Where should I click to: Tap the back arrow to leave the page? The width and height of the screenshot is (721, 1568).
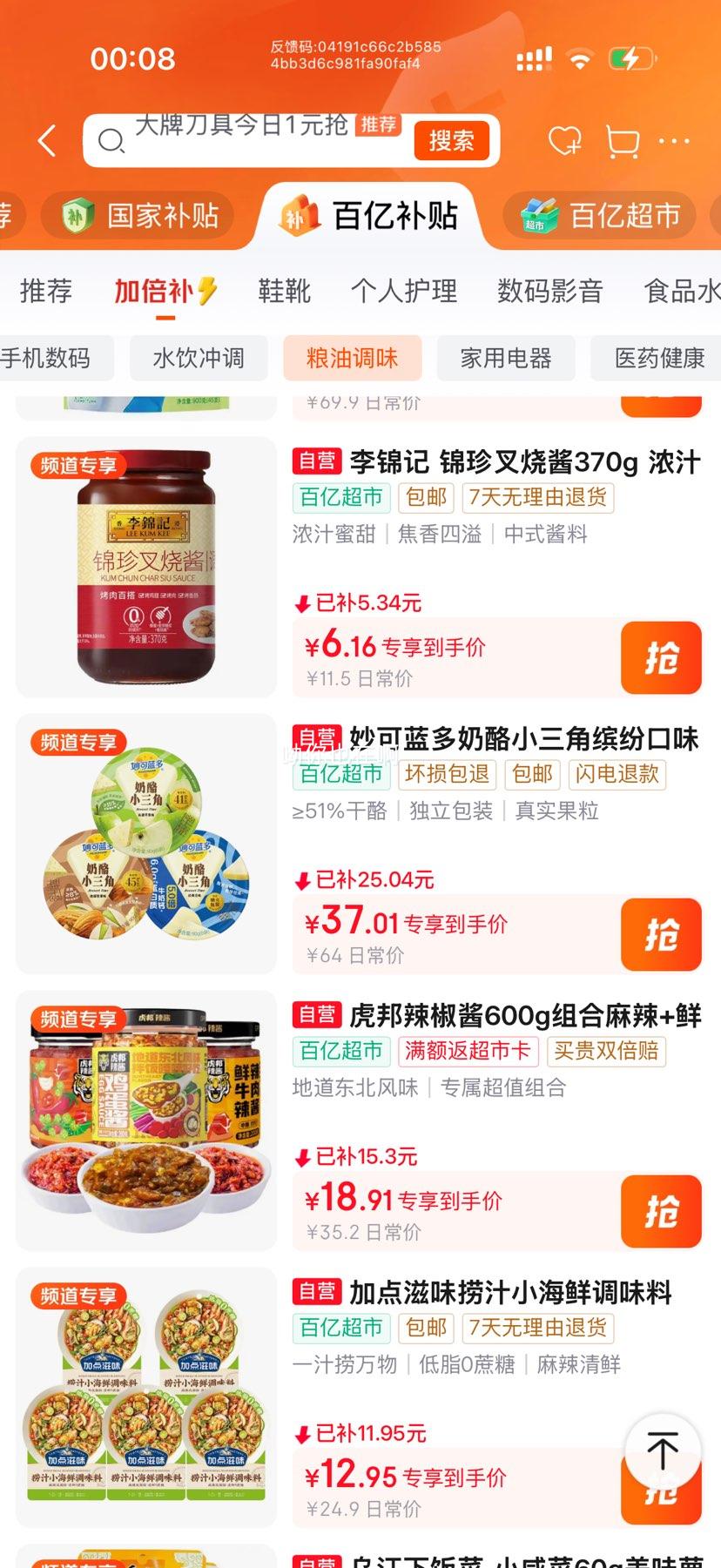[x=45, y=140]
